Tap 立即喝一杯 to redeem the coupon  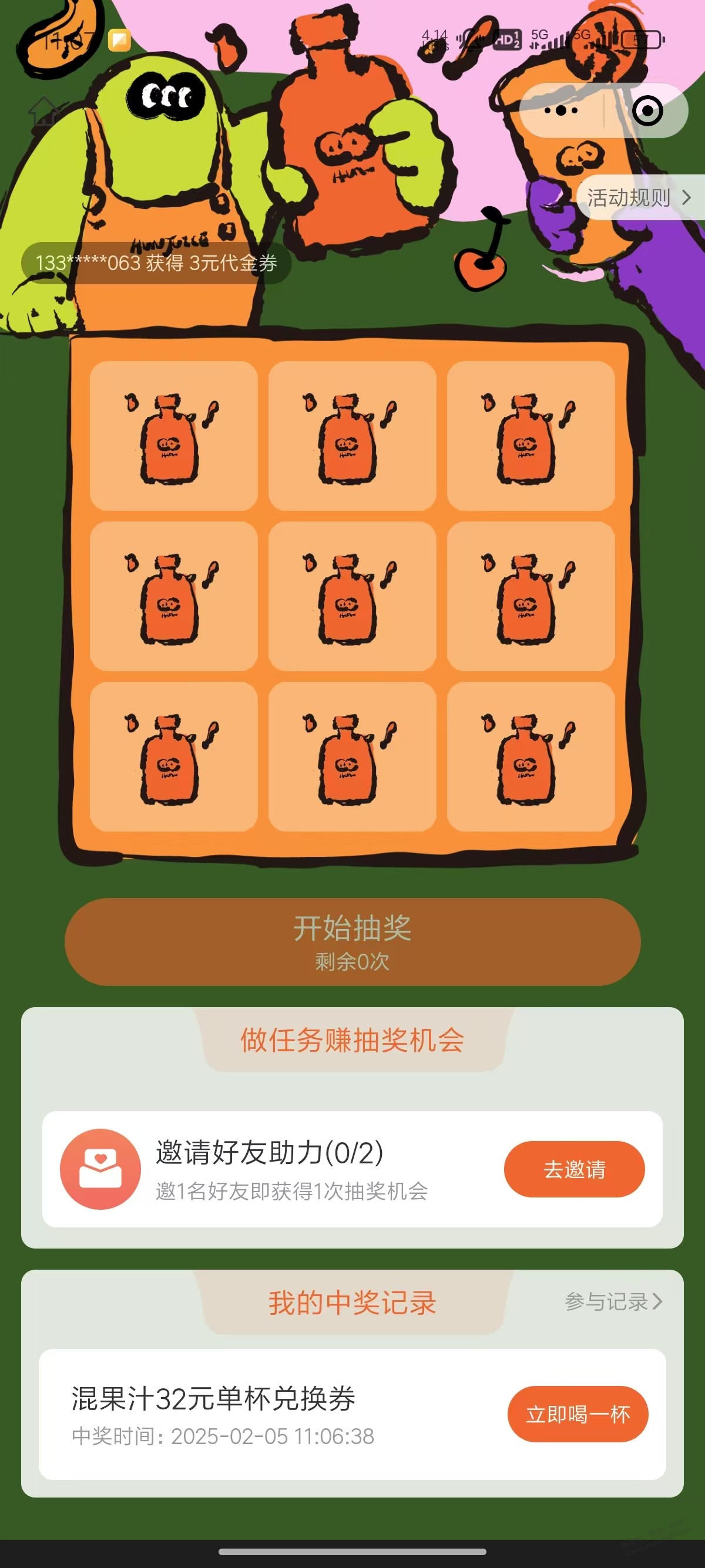[x=577, y=1414]
